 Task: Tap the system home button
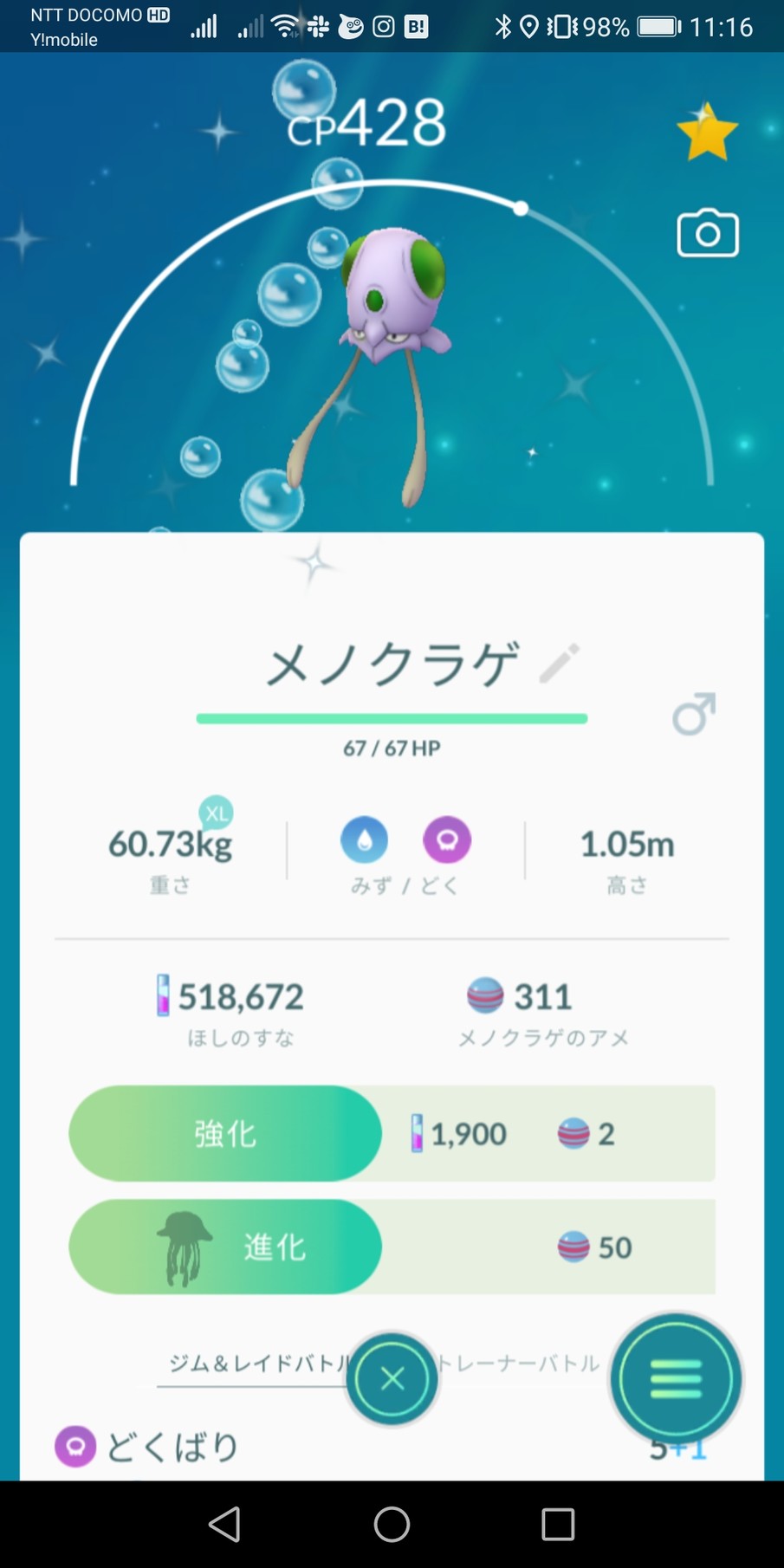[392, 1524]
